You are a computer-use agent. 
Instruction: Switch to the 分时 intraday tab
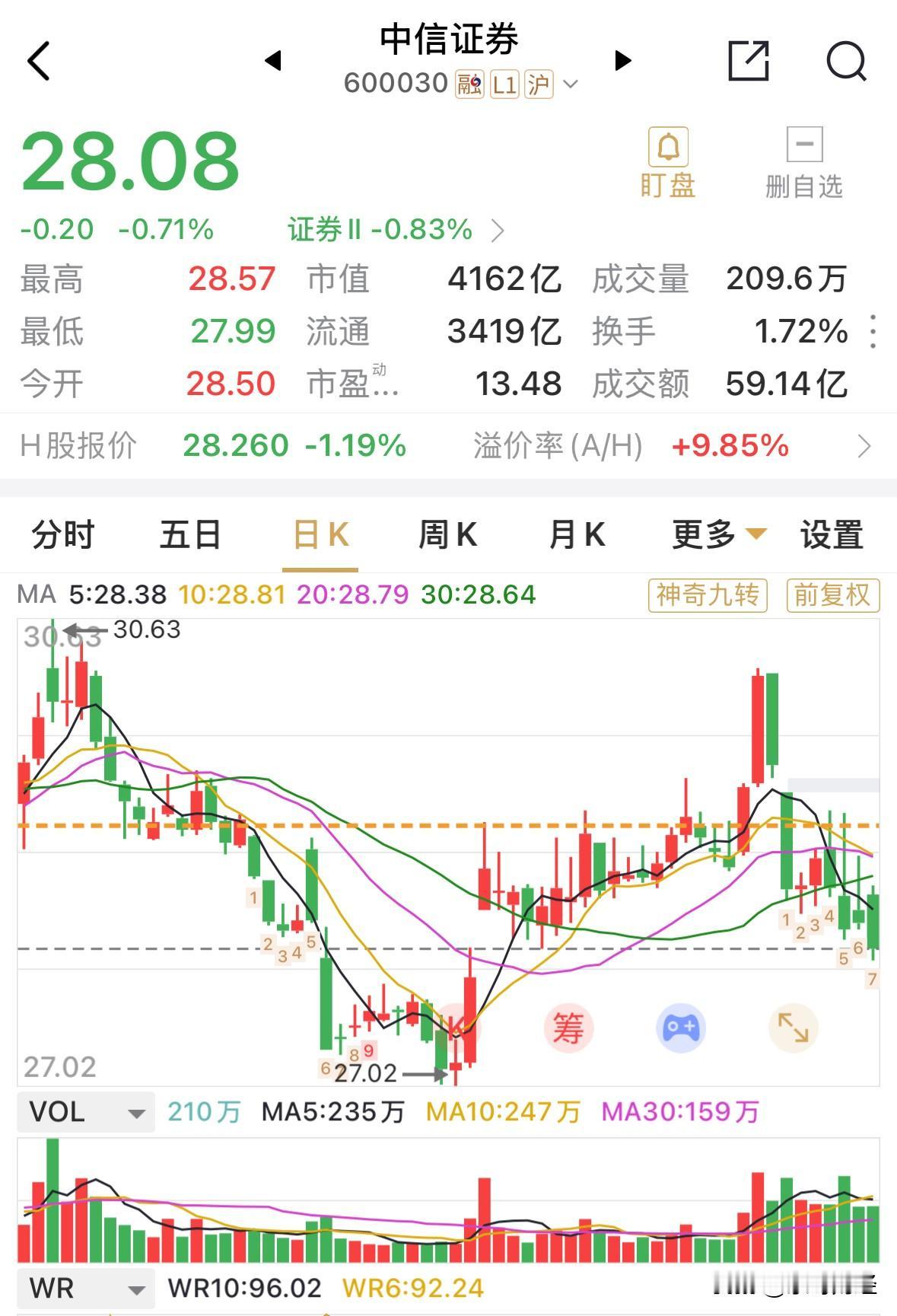click(x=63, y=535)
